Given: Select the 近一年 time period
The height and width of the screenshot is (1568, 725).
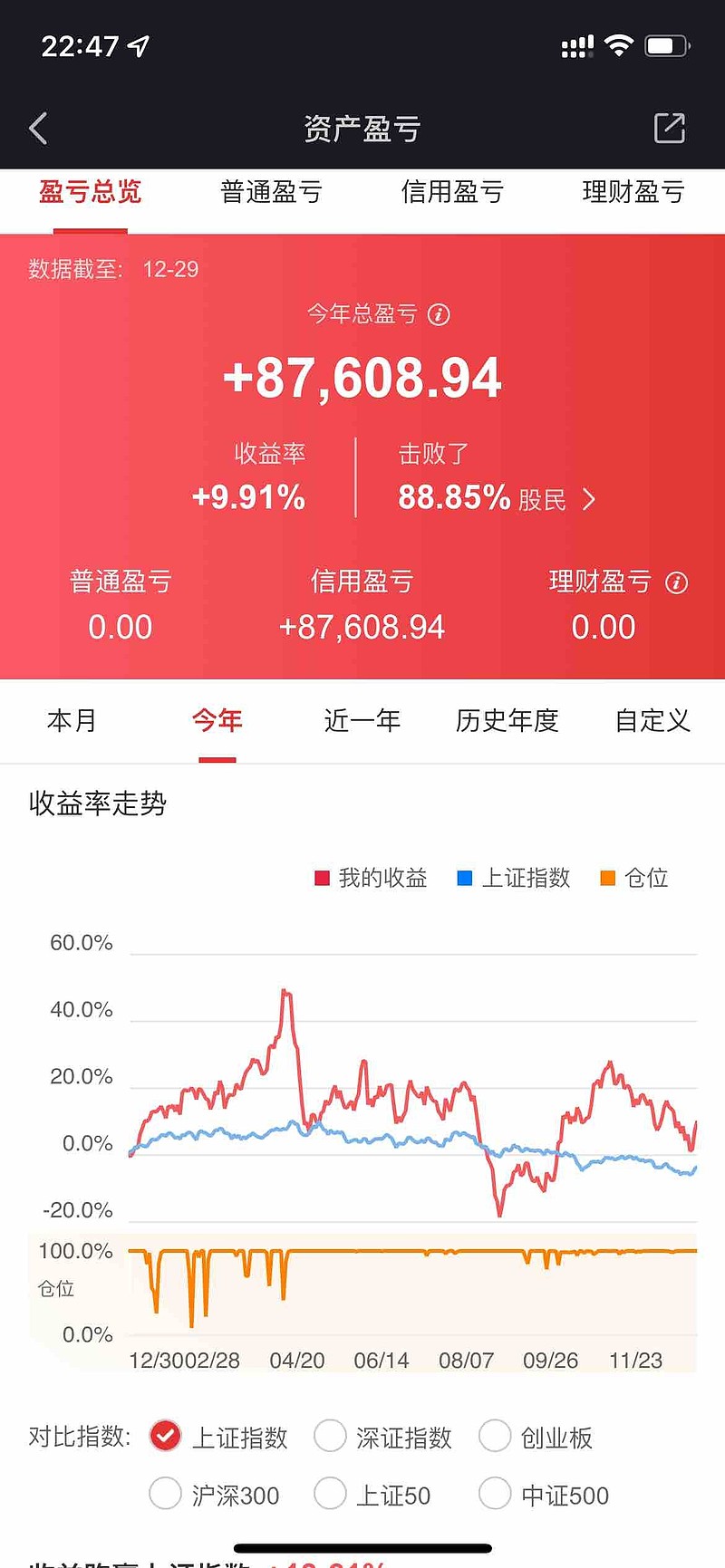Looking at the screenshot, I should click(361, 721).
